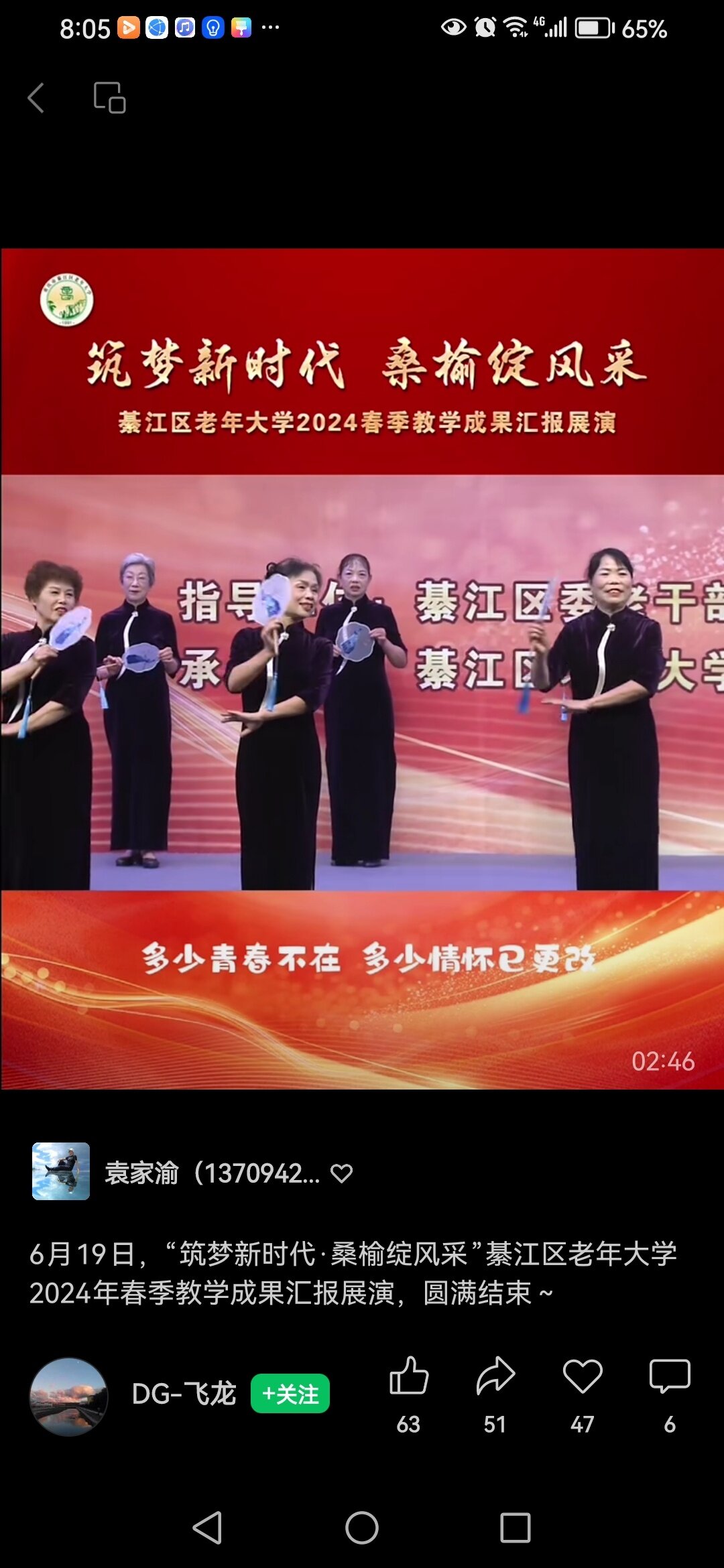Screen dimensions: 724x1568
Task: Open DG-飞龙's profile picture
Action: [x=69, y=1396]
